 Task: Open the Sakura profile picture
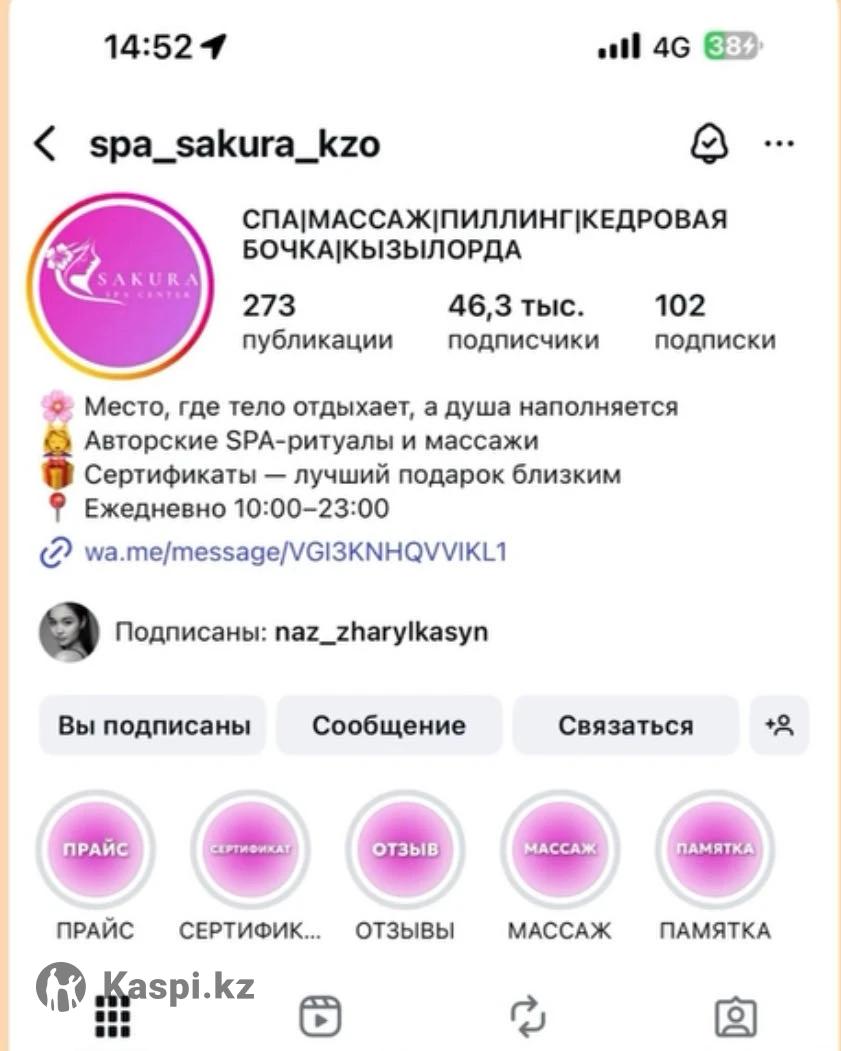point(127,283)
